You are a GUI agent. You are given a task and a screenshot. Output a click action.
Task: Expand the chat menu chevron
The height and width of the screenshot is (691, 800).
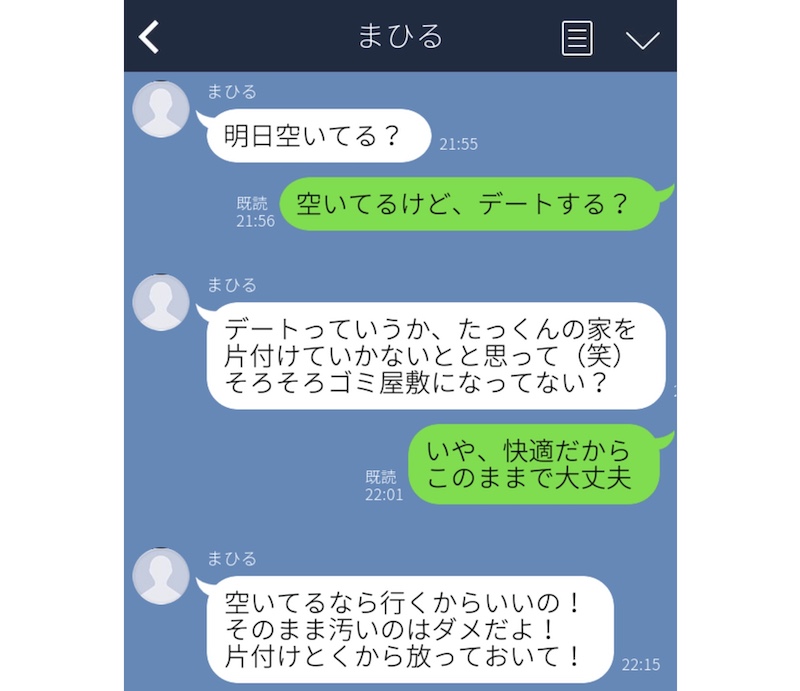pyautogui.click(x=642, y=39)
